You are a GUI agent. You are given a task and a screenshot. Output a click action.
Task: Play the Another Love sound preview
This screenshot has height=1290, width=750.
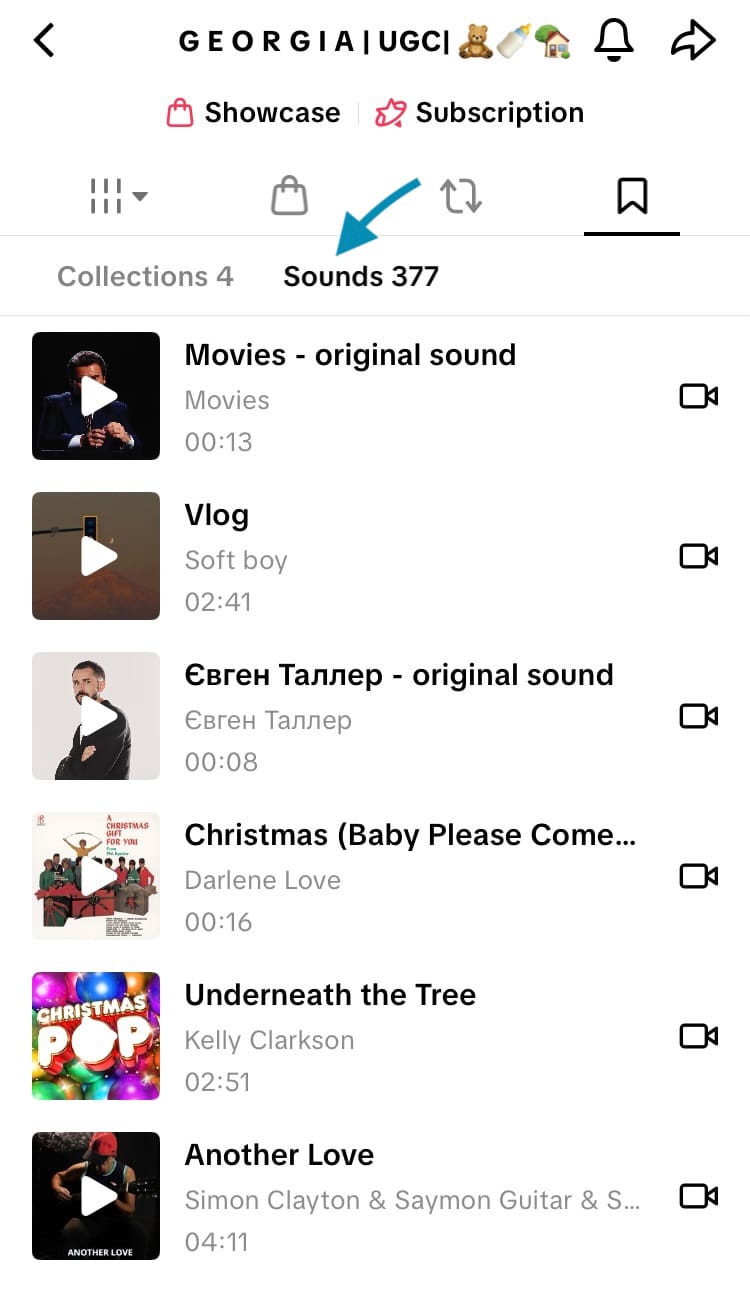[96, 1196]
